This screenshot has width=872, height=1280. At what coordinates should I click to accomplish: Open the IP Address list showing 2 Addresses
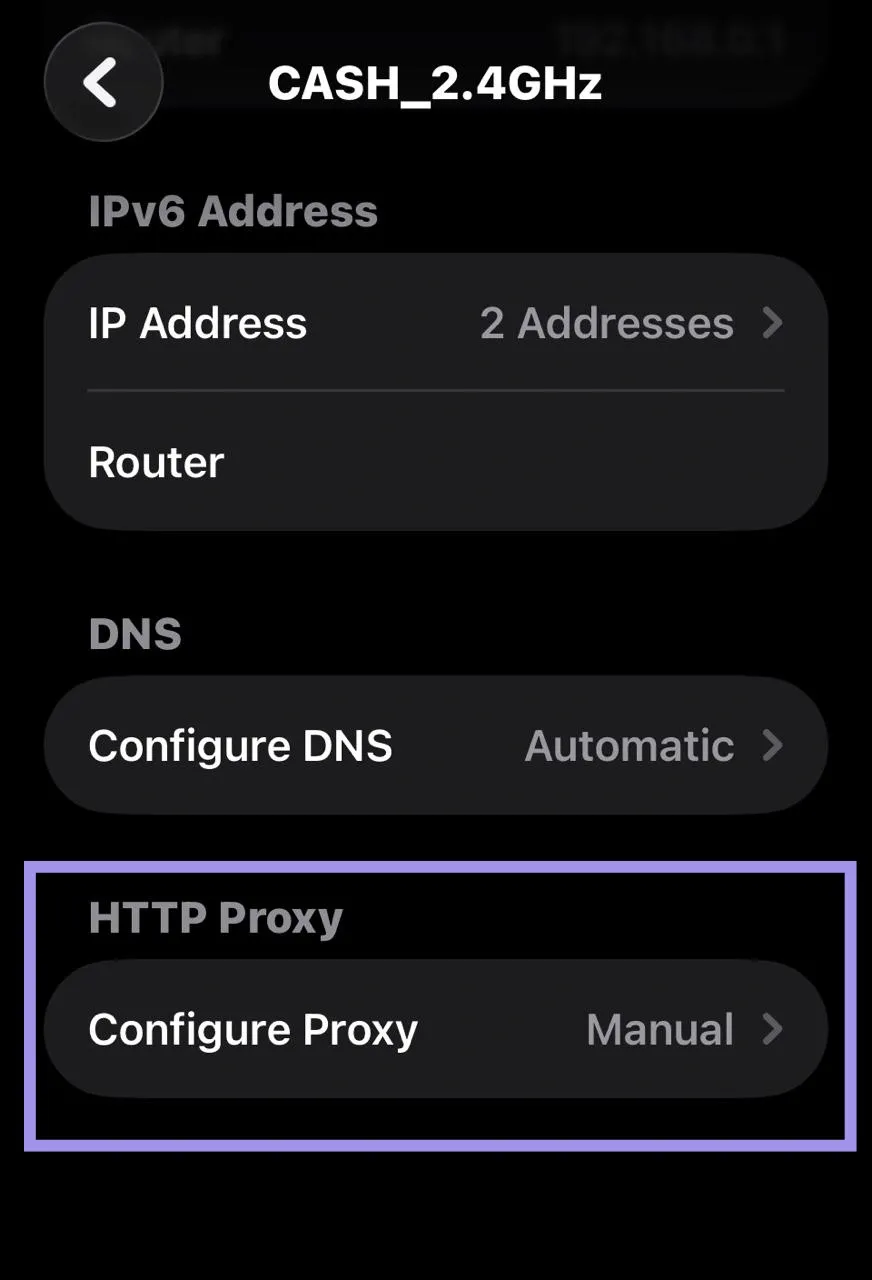click(x=436, y=323)
